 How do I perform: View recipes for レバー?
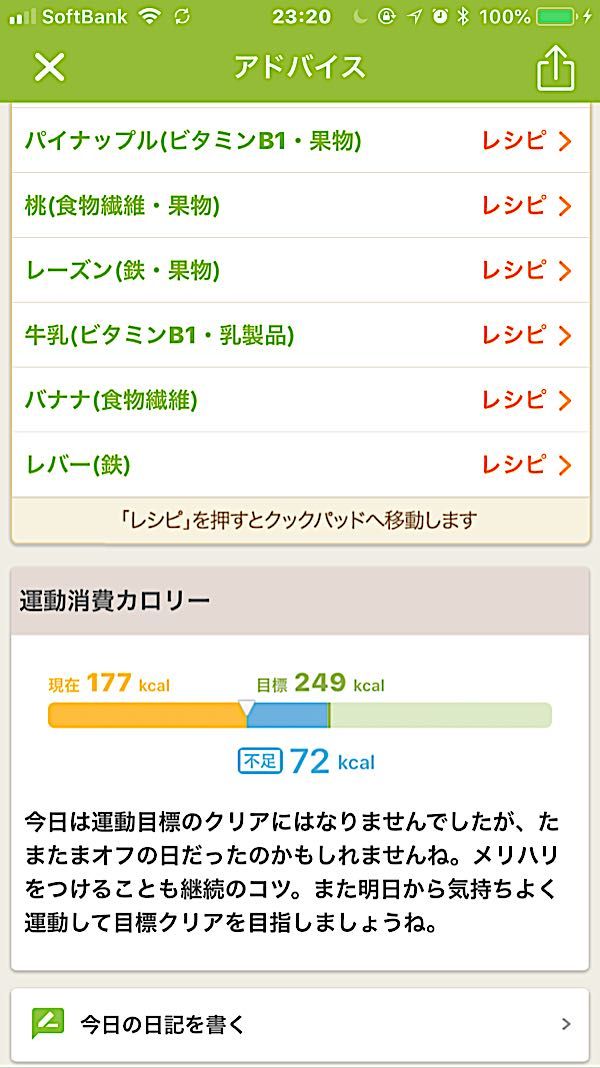526,465
